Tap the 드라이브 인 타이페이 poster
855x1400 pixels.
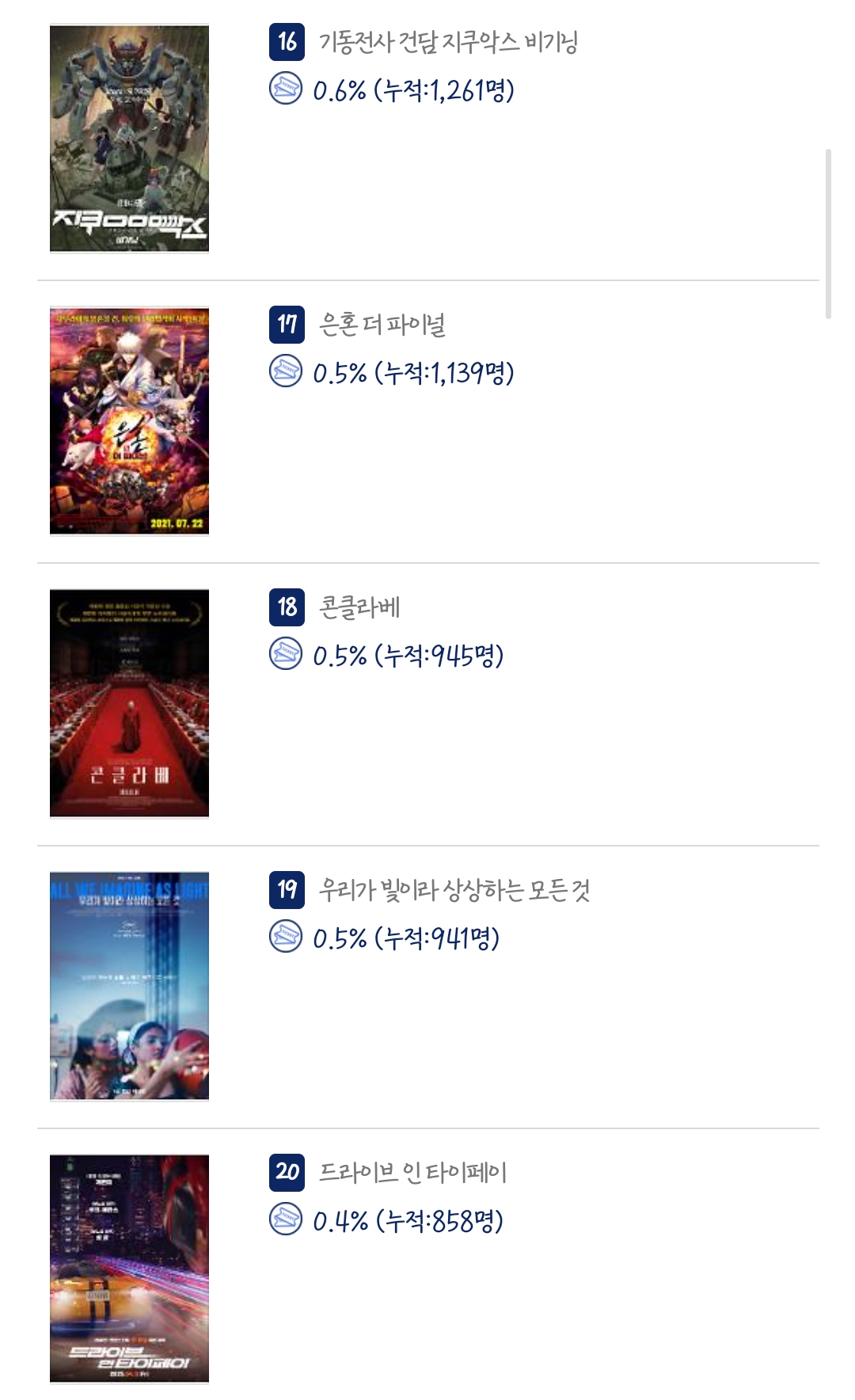tap(129, 1268)
